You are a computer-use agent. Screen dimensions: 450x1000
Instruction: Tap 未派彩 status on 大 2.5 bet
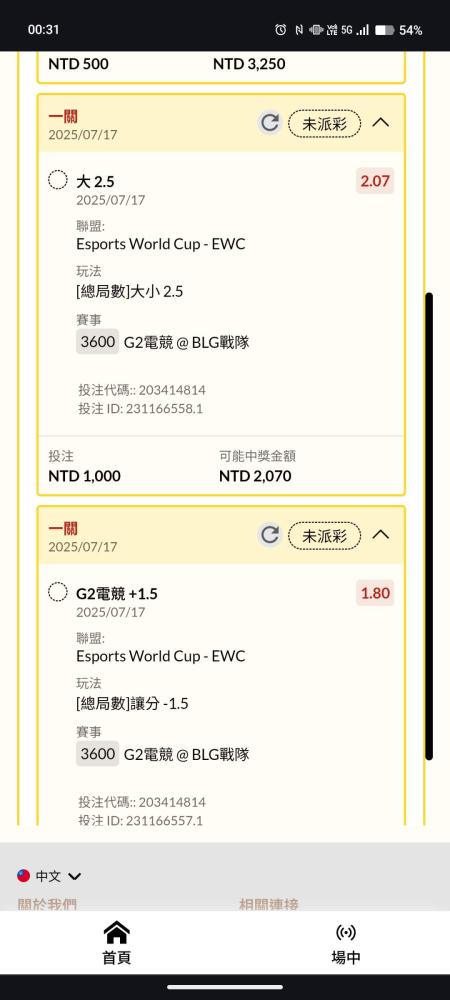[x=324, y=123]
